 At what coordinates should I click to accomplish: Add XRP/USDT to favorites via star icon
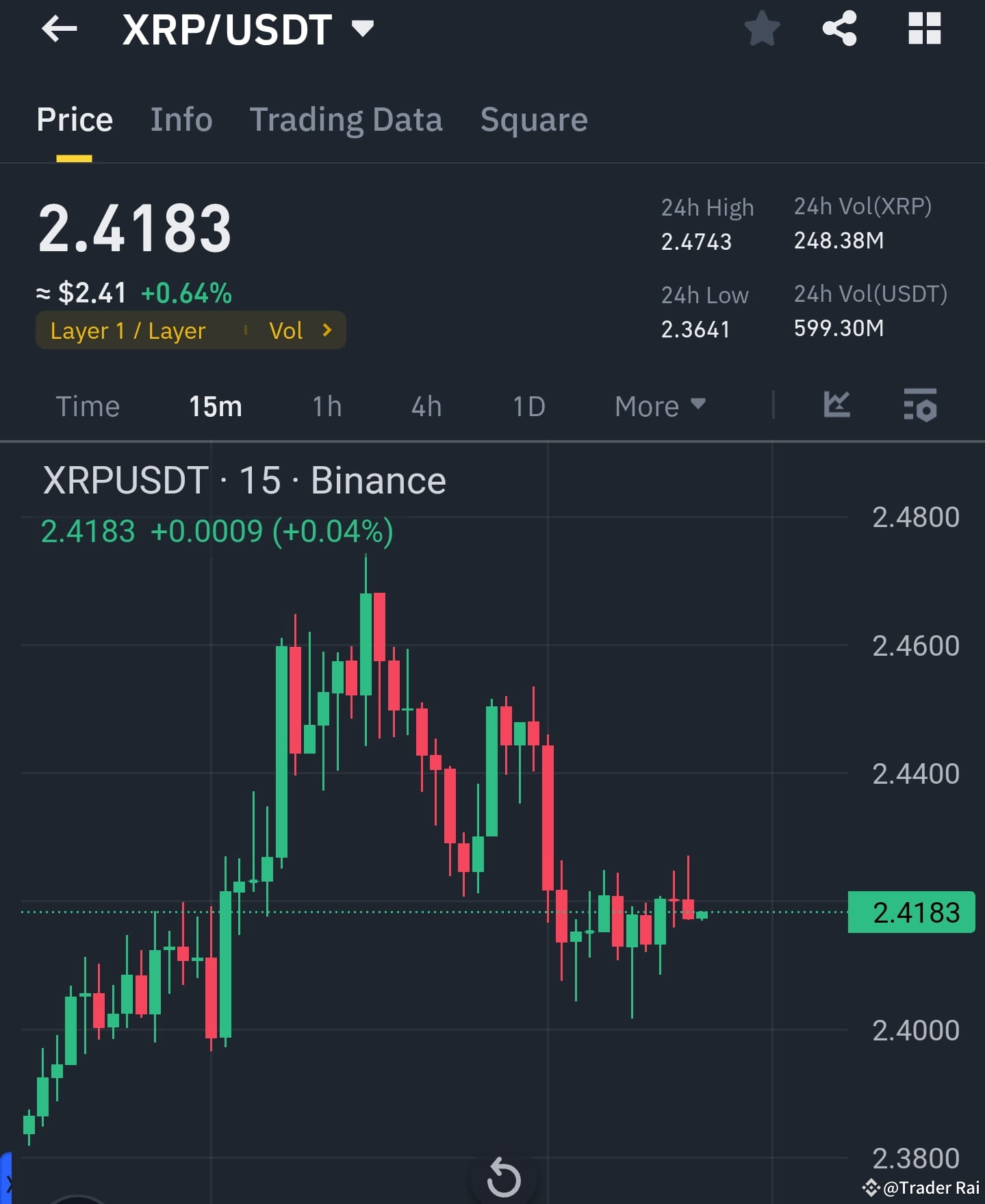[761, 29]
